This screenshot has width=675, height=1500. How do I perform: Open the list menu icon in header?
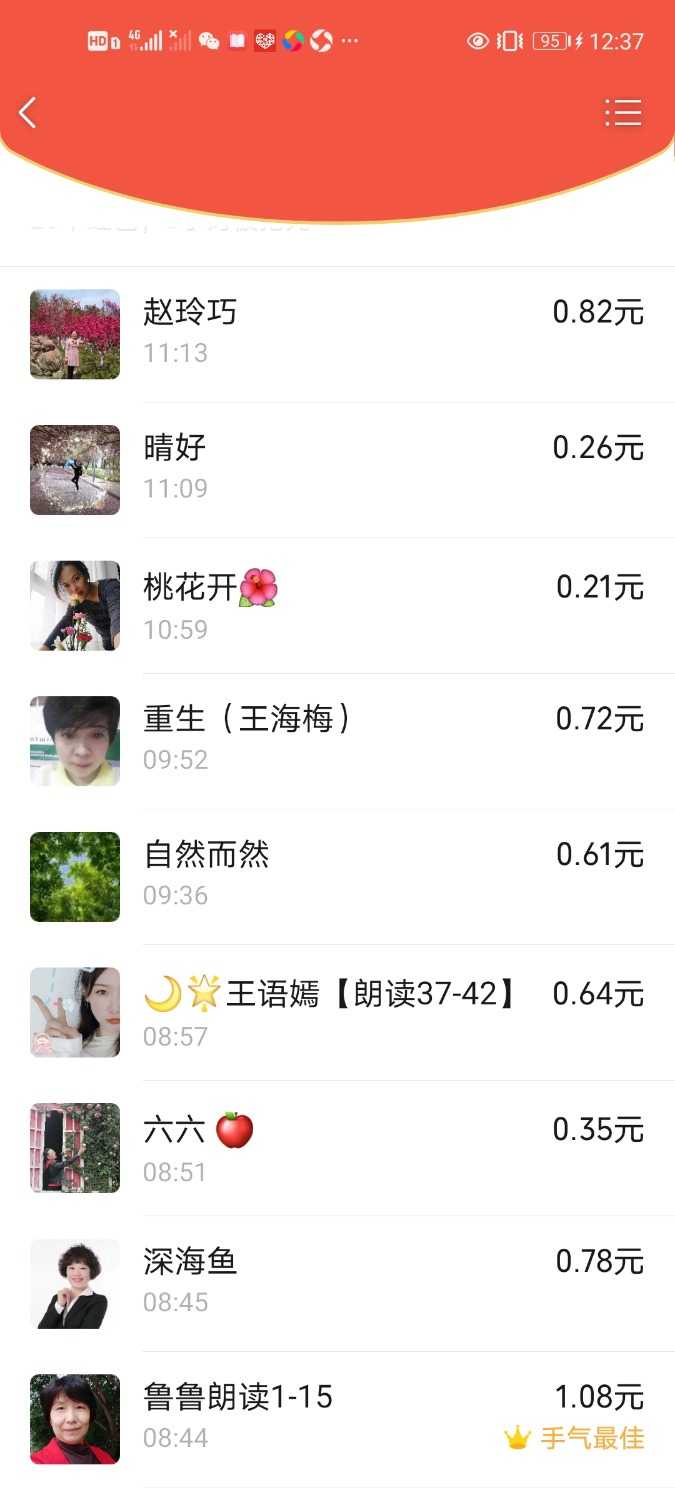(622, 113)
